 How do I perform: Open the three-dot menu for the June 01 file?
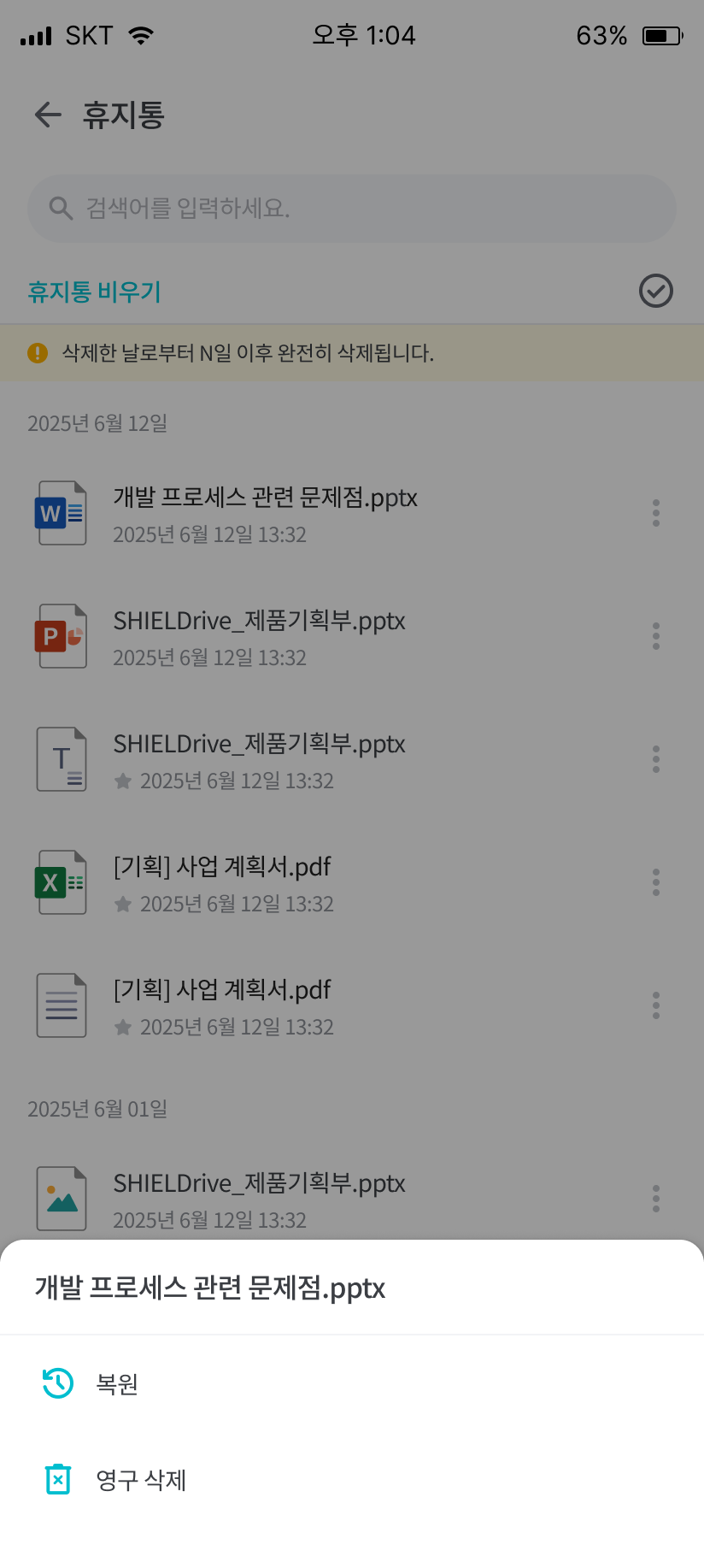656,1198
